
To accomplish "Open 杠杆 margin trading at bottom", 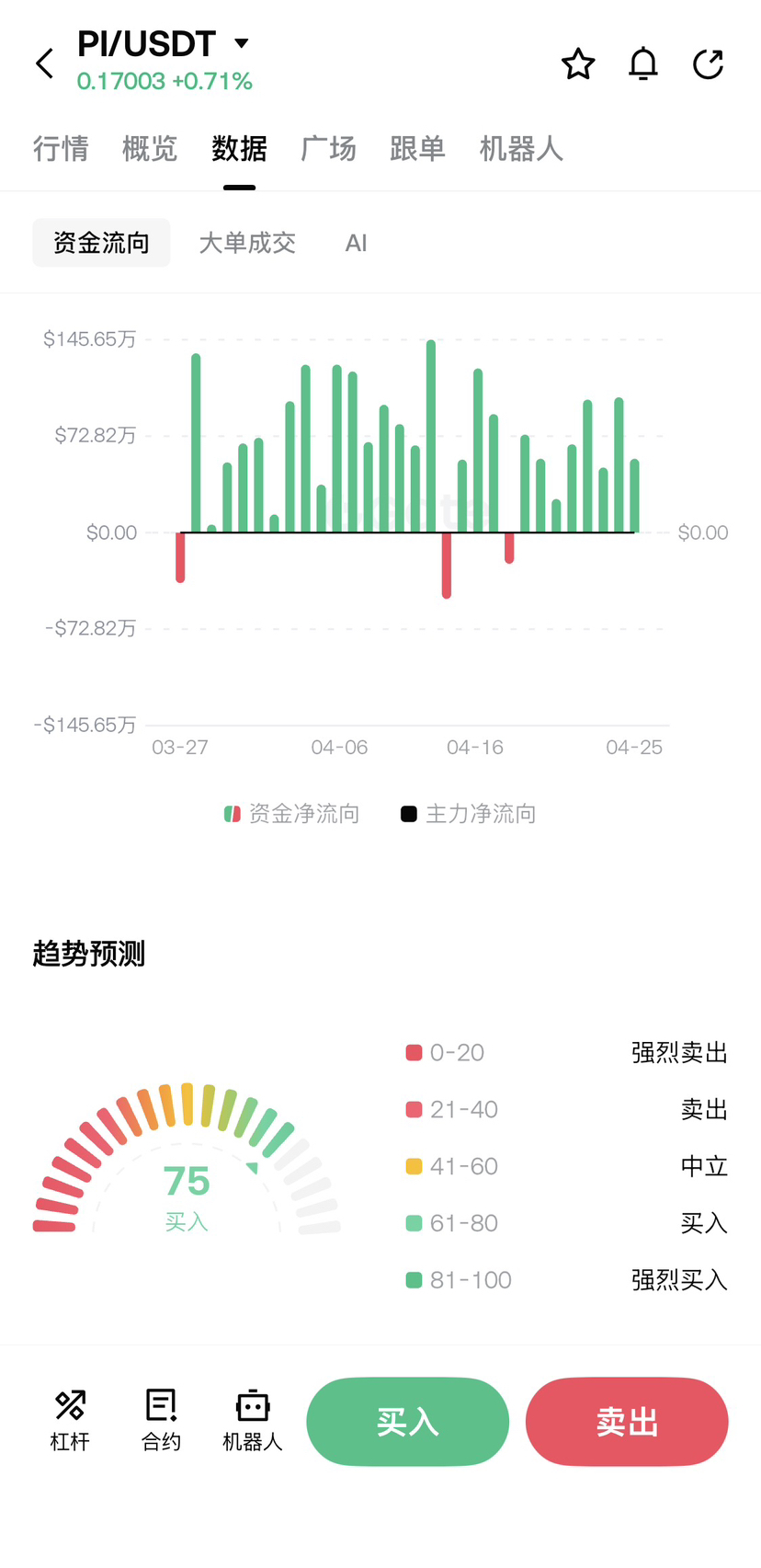I will tap(70, 1421).
